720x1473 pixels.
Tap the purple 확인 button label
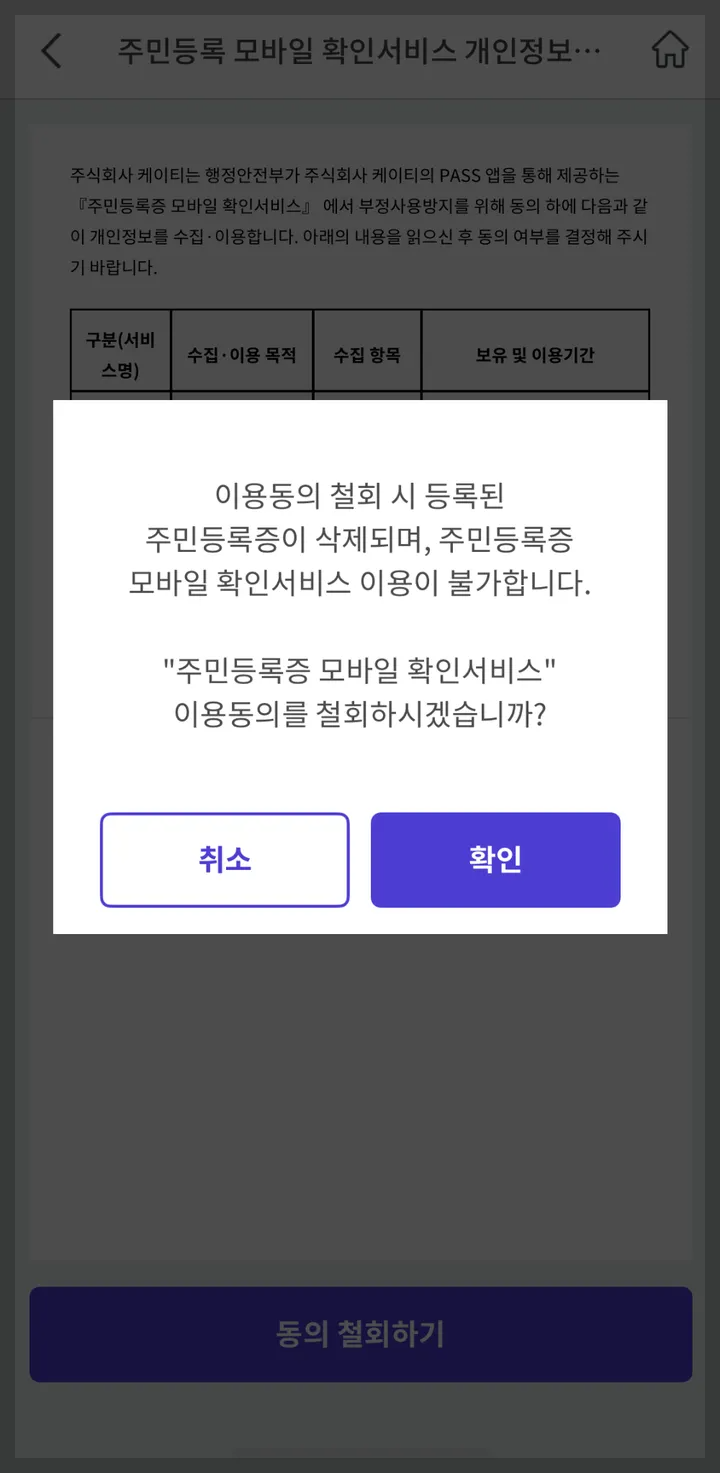(494, 859)
